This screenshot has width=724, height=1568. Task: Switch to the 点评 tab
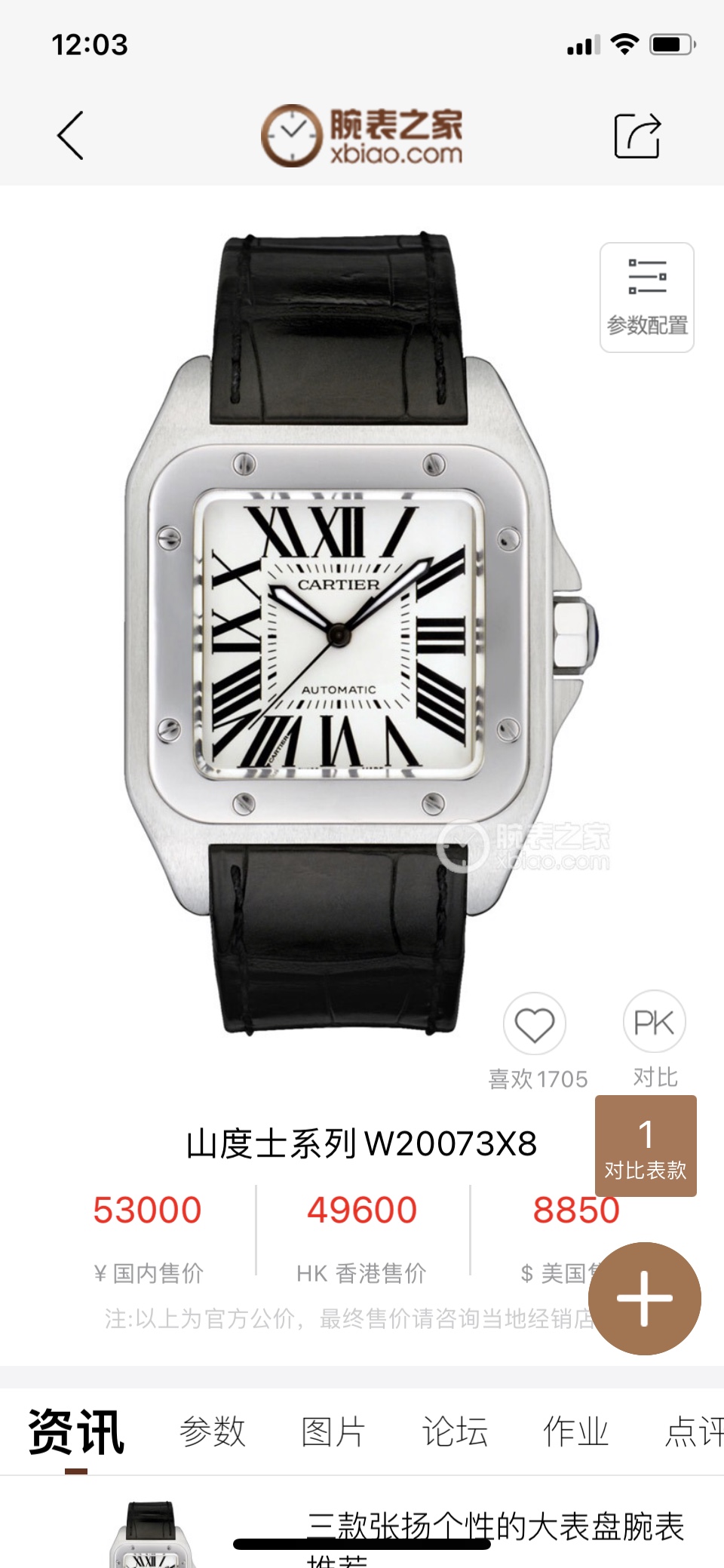(694, 1431)
